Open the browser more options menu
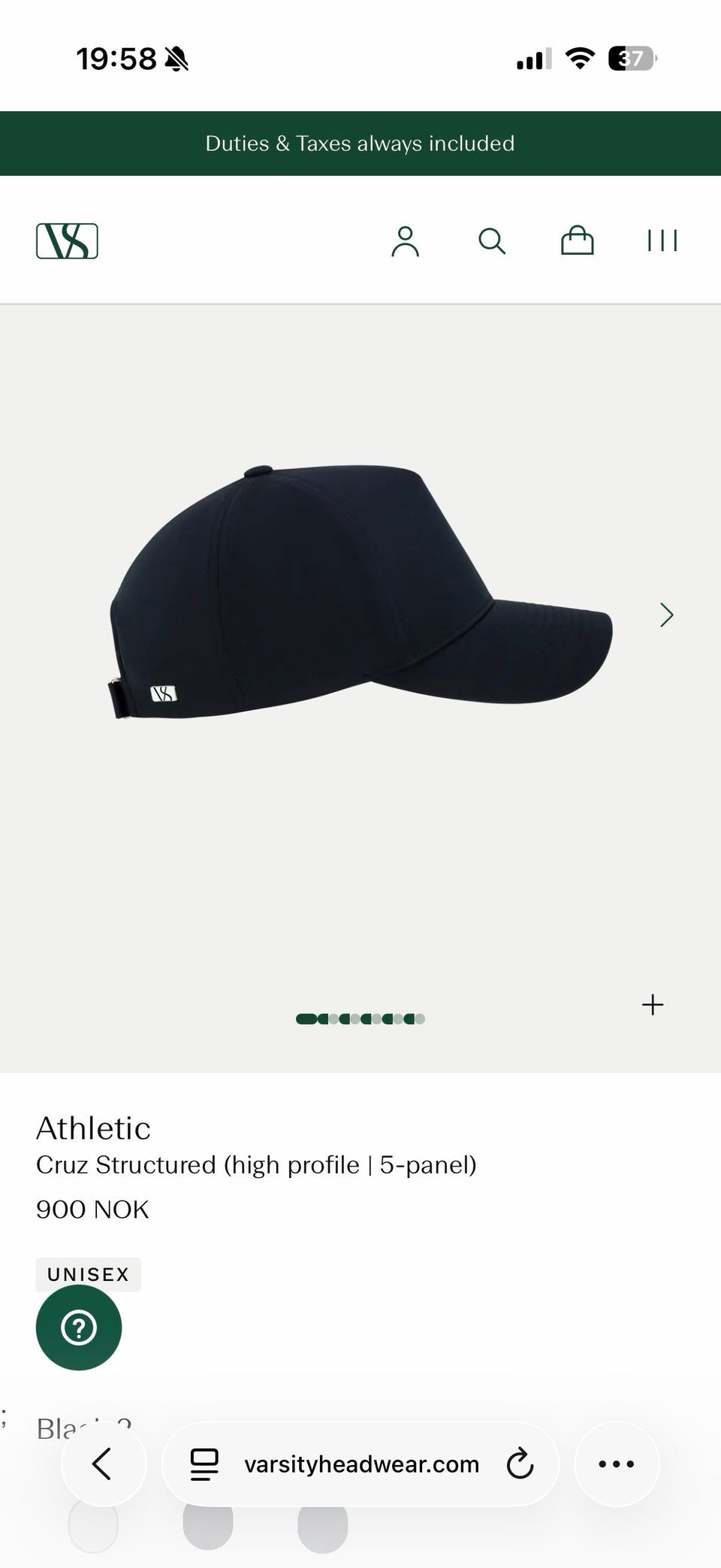 point(617,1464)
